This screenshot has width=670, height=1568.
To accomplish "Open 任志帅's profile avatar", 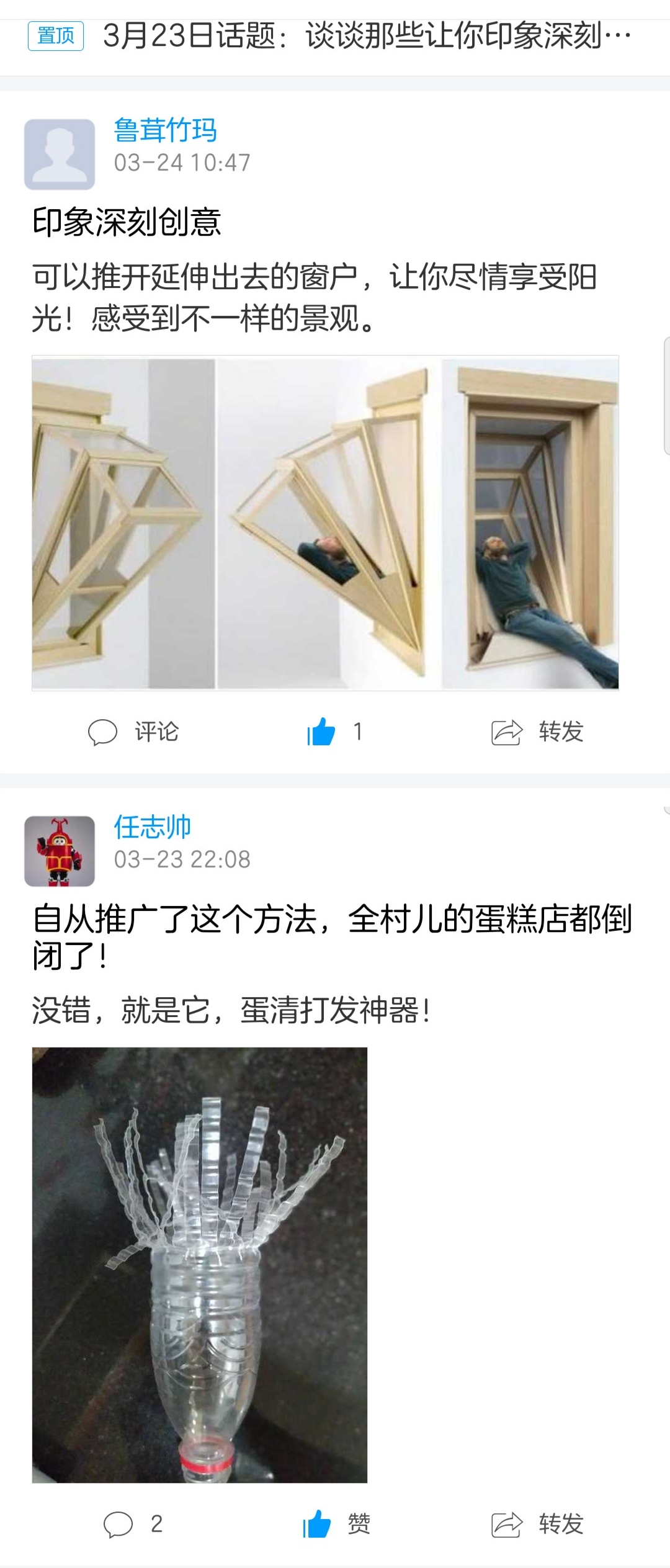I will tap(60, 851).
